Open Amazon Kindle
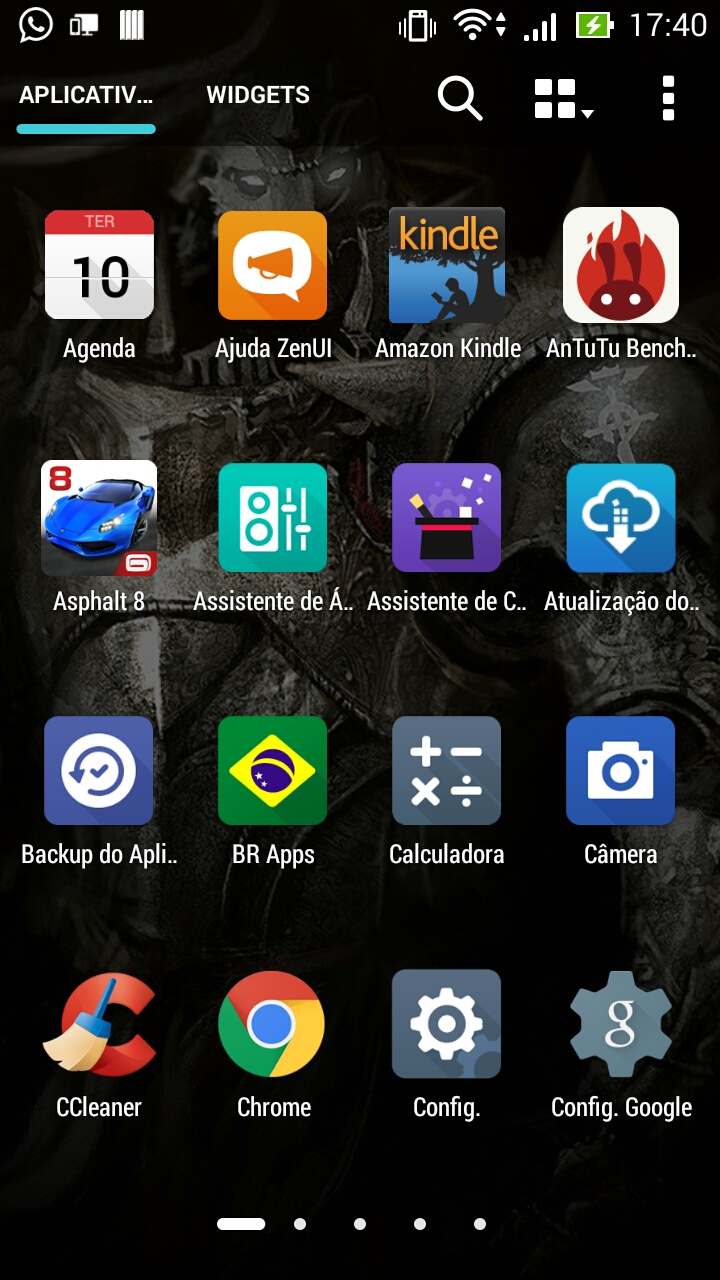The image size is (720, 1280). point(447,265)
